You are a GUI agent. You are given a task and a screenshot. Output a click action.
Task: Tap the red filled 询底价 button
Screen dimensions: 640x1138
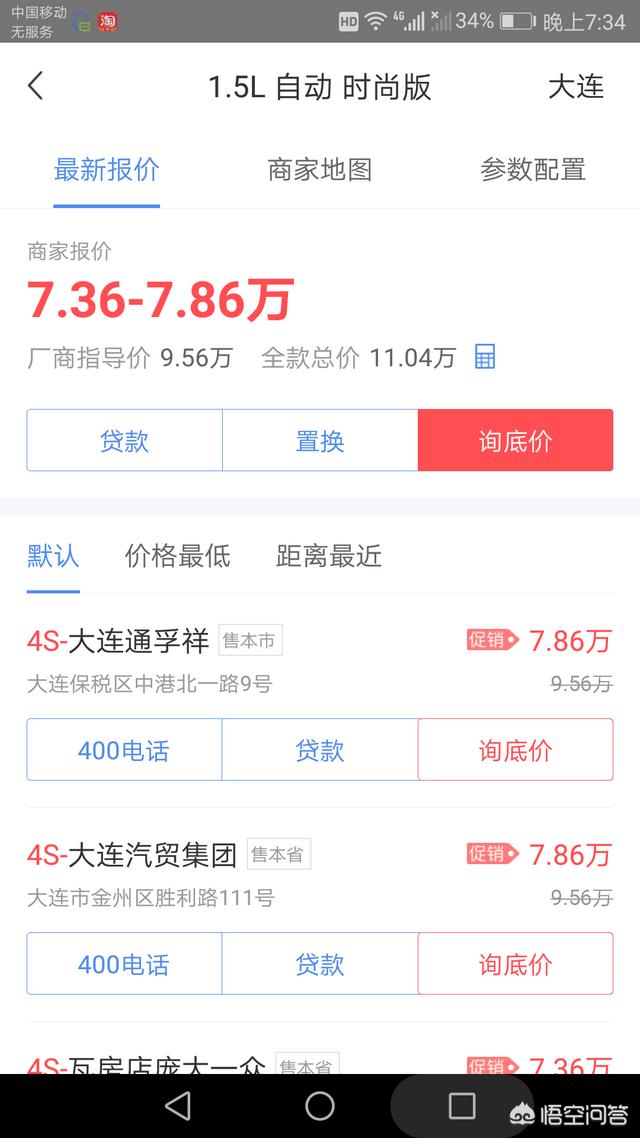pyautogui.click(x=515, y=441)
